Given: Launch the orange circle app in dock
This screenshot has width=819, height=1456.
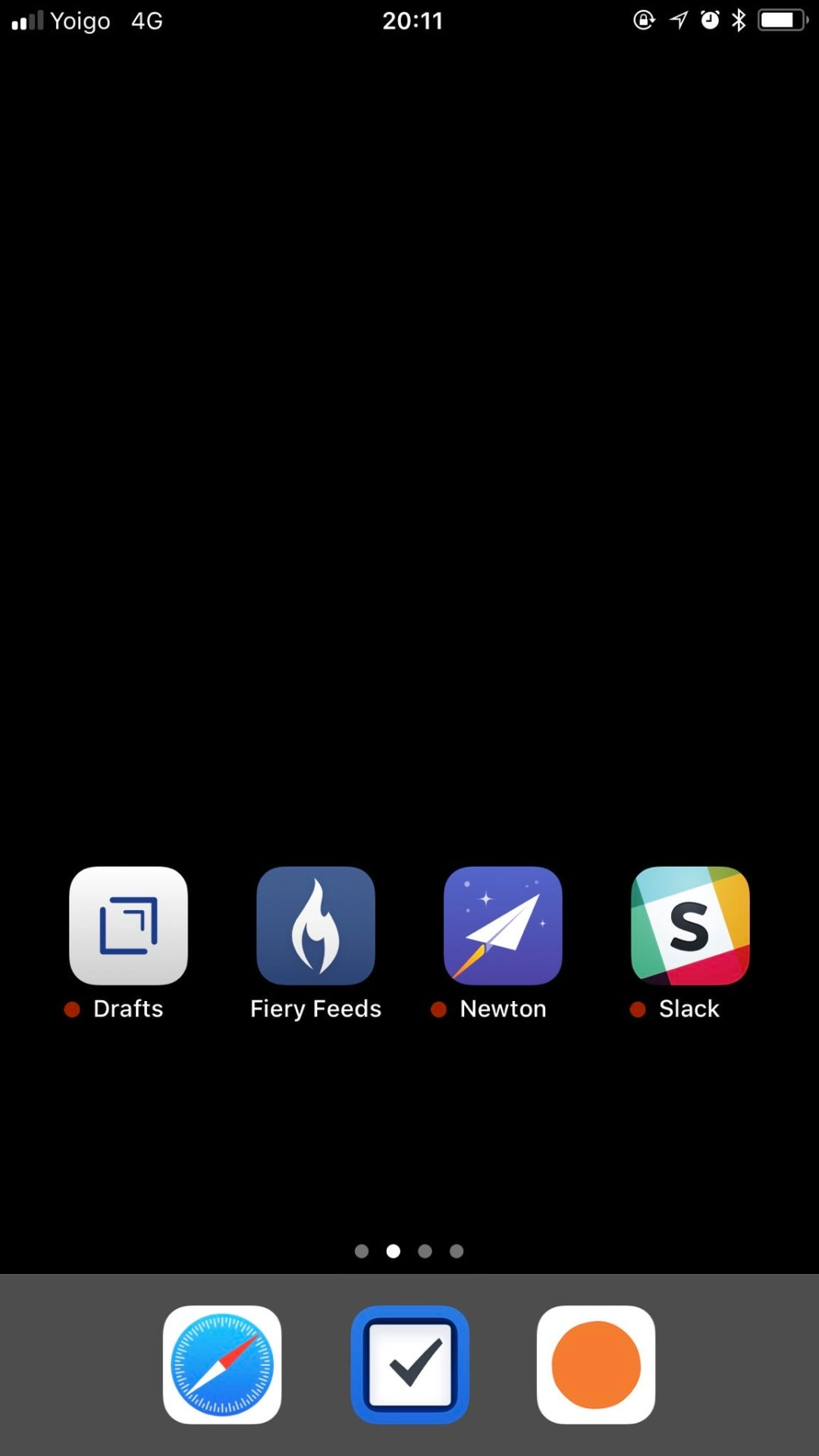Looking at the screenshot, I should 596,1364.
